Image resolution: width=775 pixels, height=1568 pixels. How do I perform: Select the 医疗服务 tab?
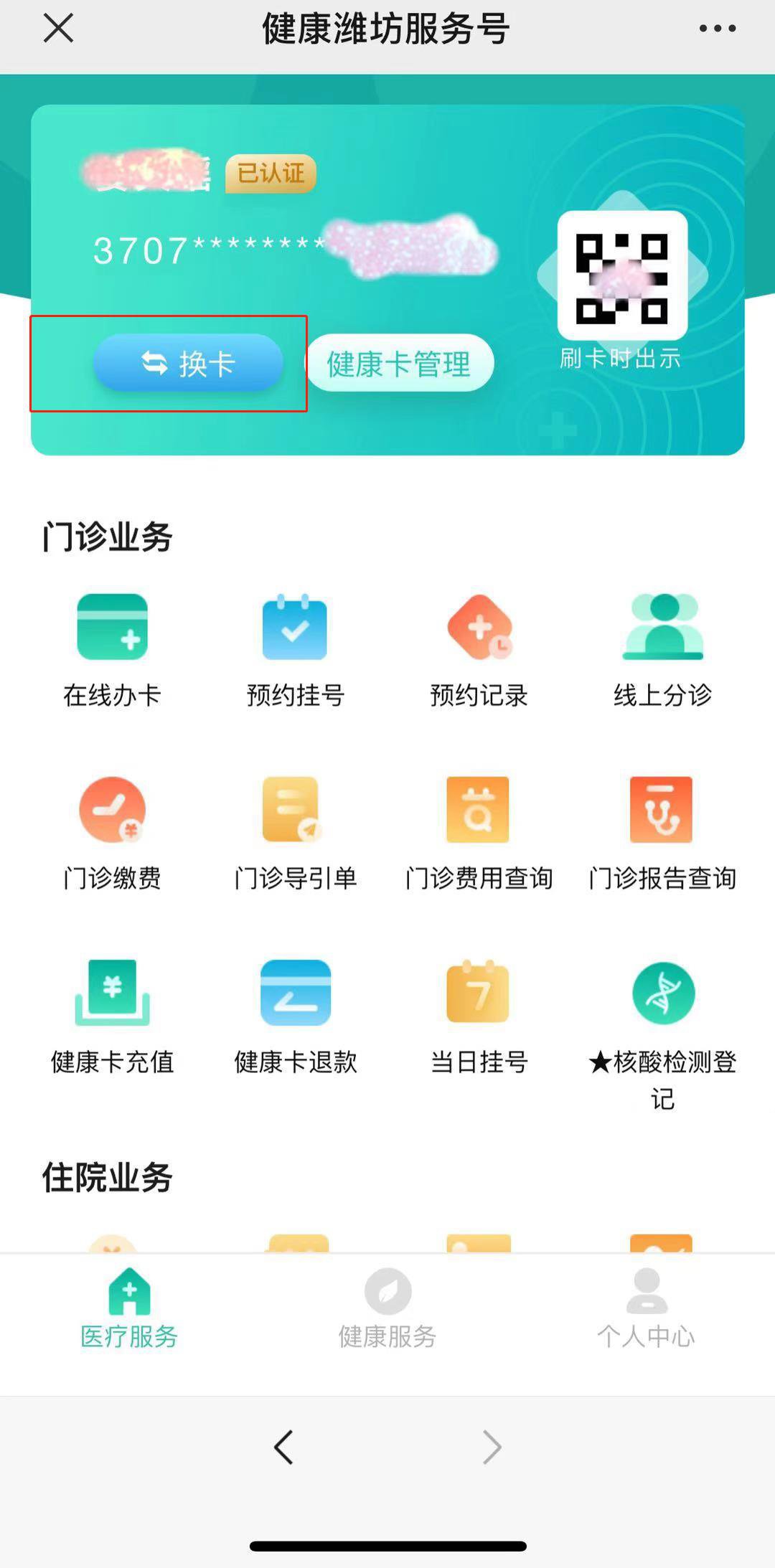(129, 1308)
